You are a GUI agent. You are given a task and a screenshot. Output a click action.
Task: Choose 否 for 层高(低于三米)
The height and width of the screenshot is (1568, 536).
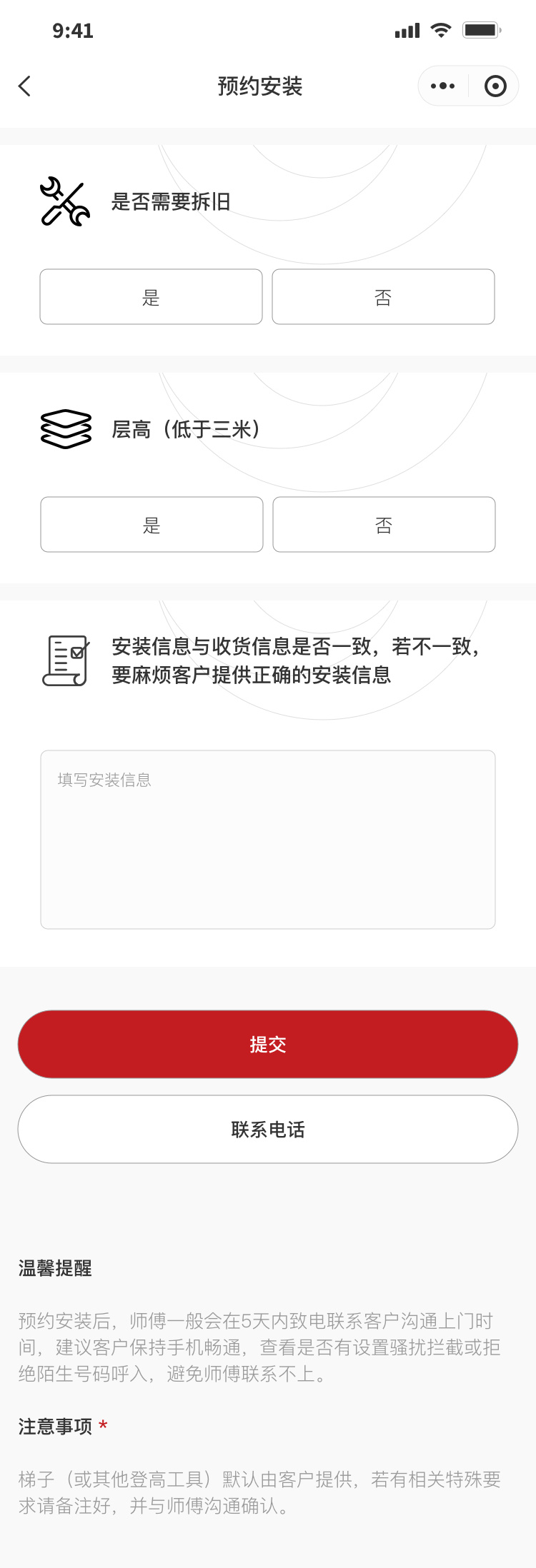pyautogui.click(x=384, y=525)
